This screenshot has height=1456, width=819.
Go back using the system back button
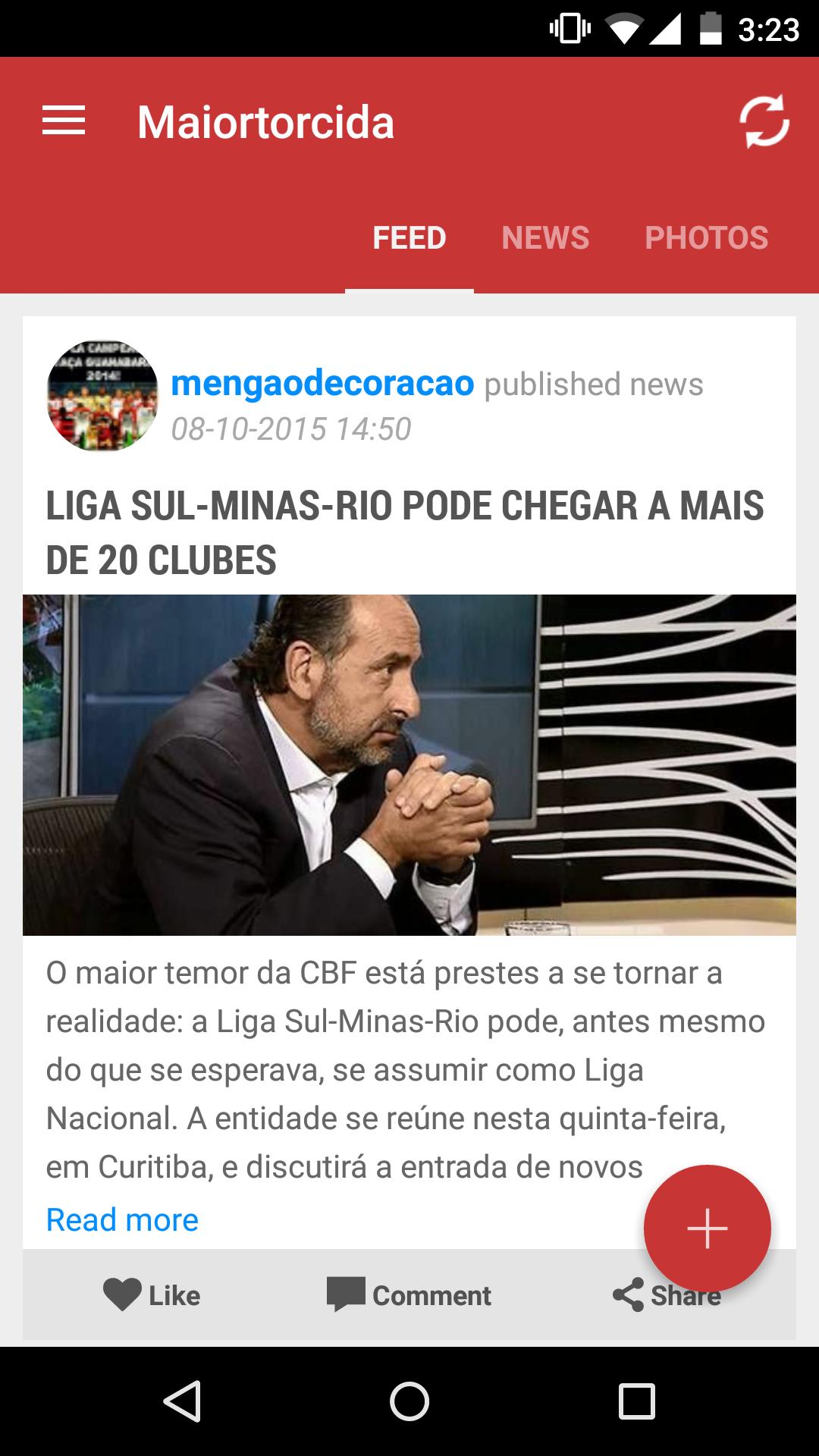tap(182, 1401)
